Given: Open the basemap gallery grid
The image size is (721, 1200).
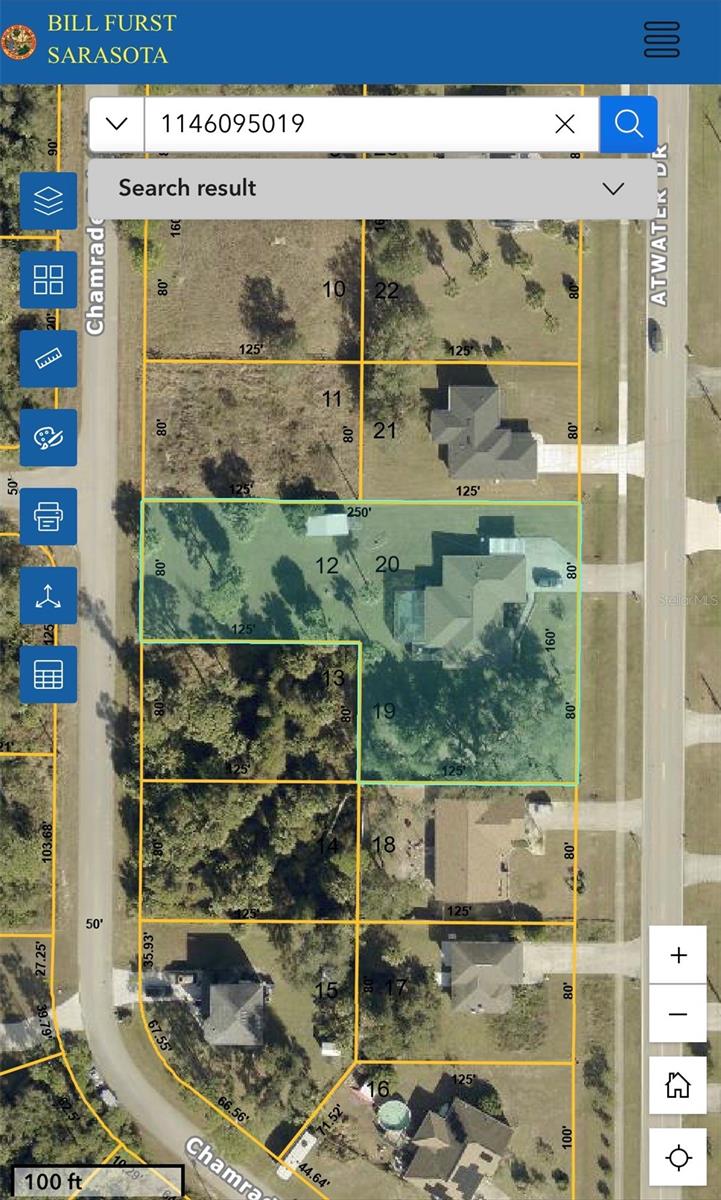Looking at the screenshot, I should (x=48, y=280).
